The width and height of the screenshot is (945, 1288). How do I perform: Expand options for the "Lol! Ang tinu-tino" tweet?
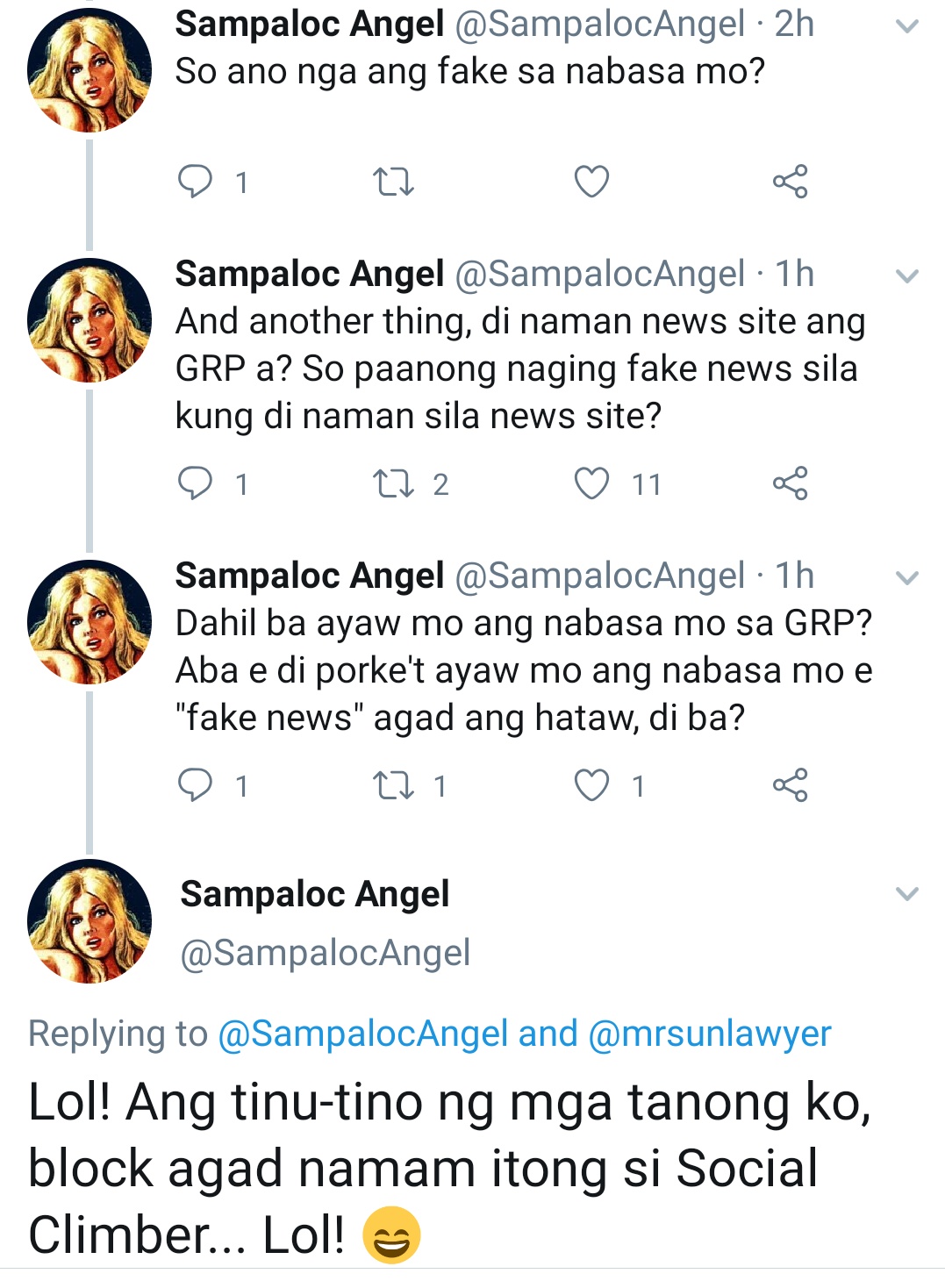[x=906, y=894]
